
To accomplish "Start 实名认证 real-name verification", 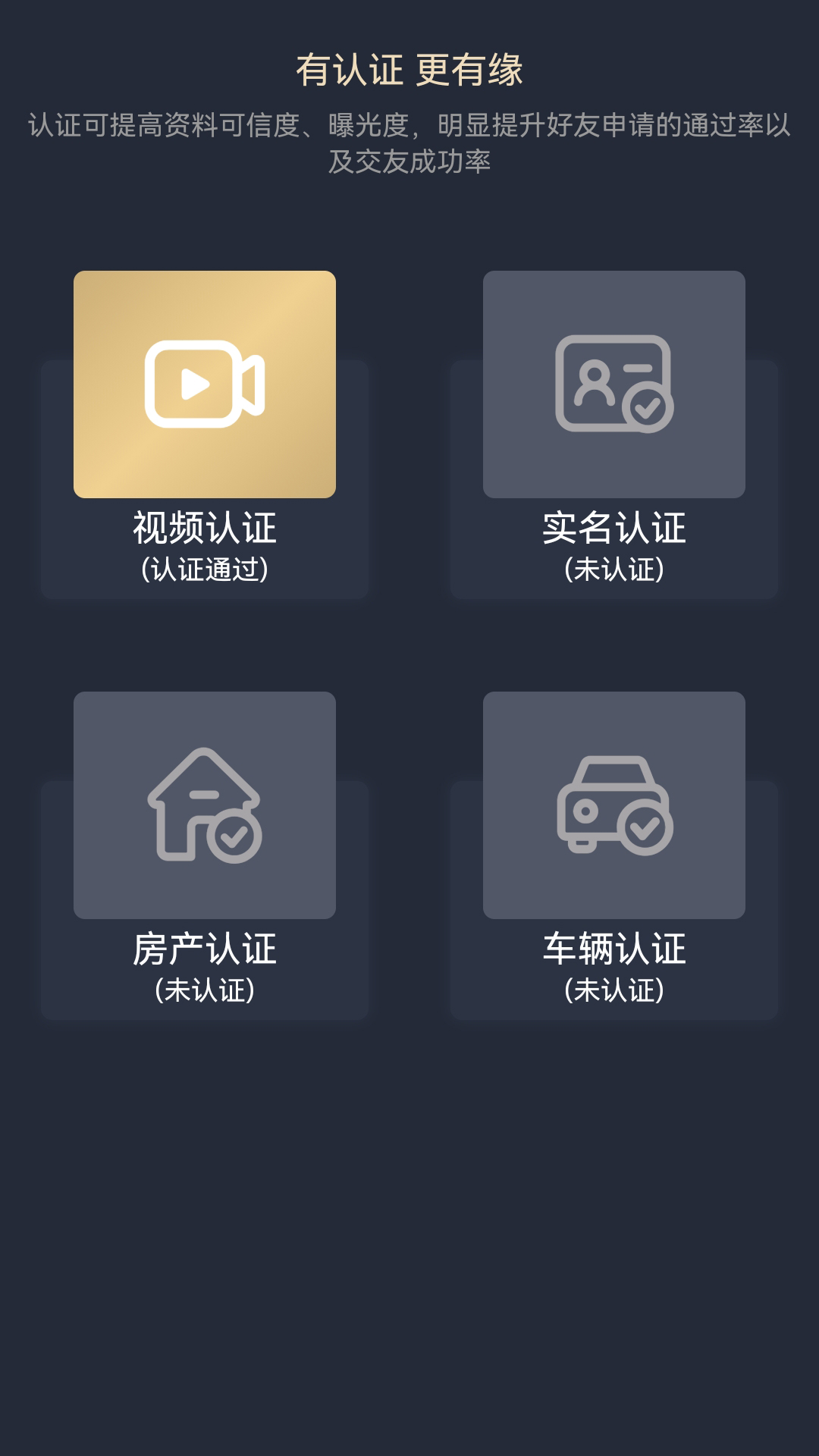I will (614, 435).
